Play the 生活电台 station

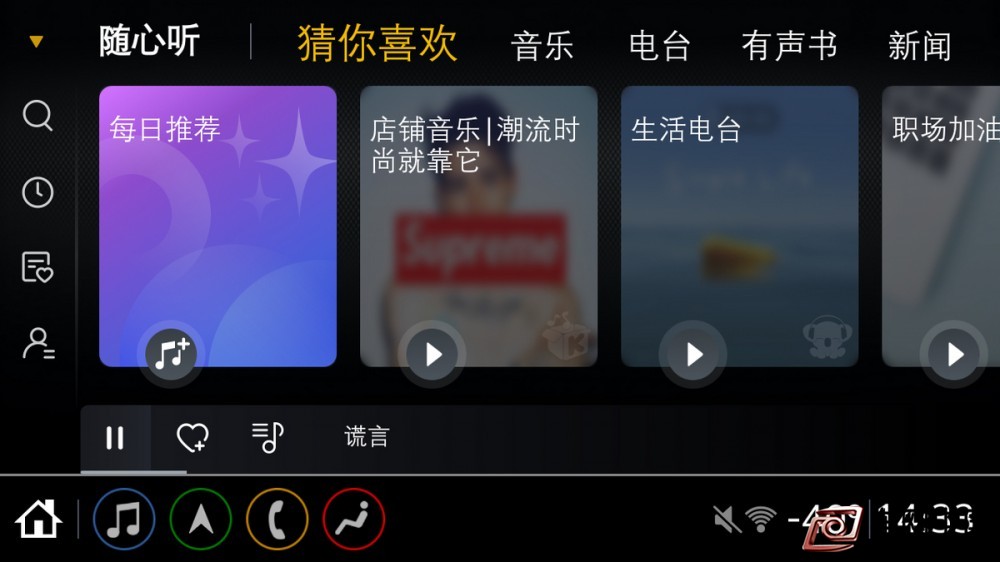(x=694, y=354)
